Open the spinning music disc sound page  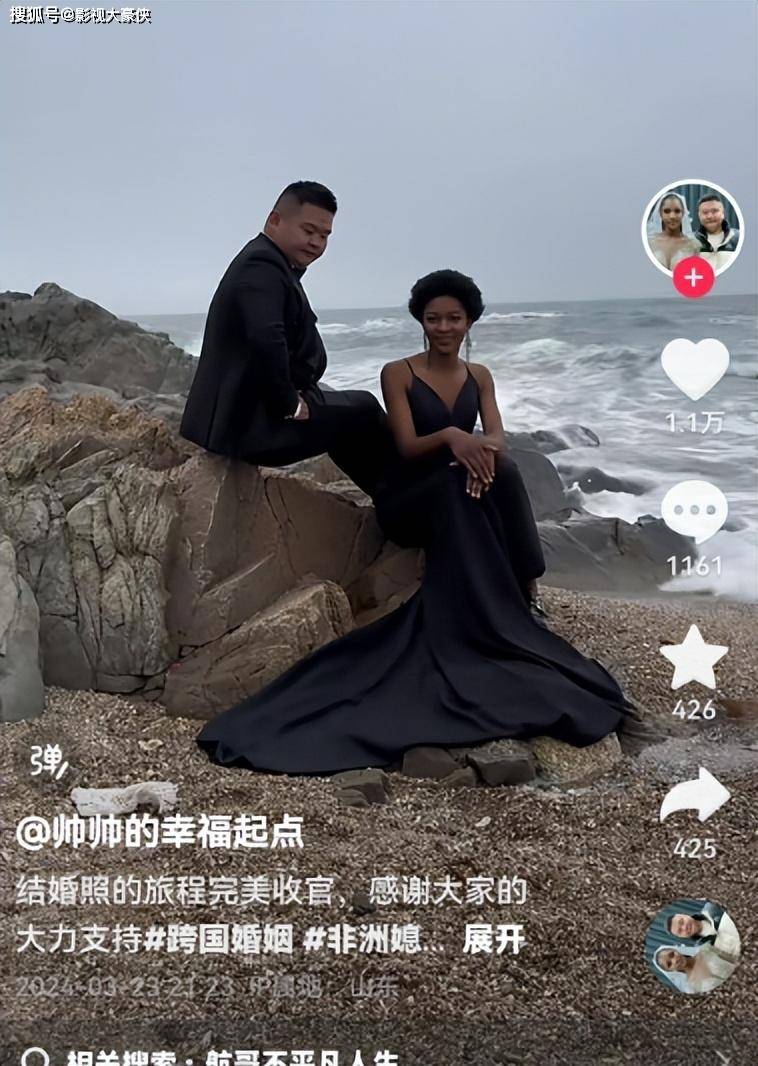point(692,946)
